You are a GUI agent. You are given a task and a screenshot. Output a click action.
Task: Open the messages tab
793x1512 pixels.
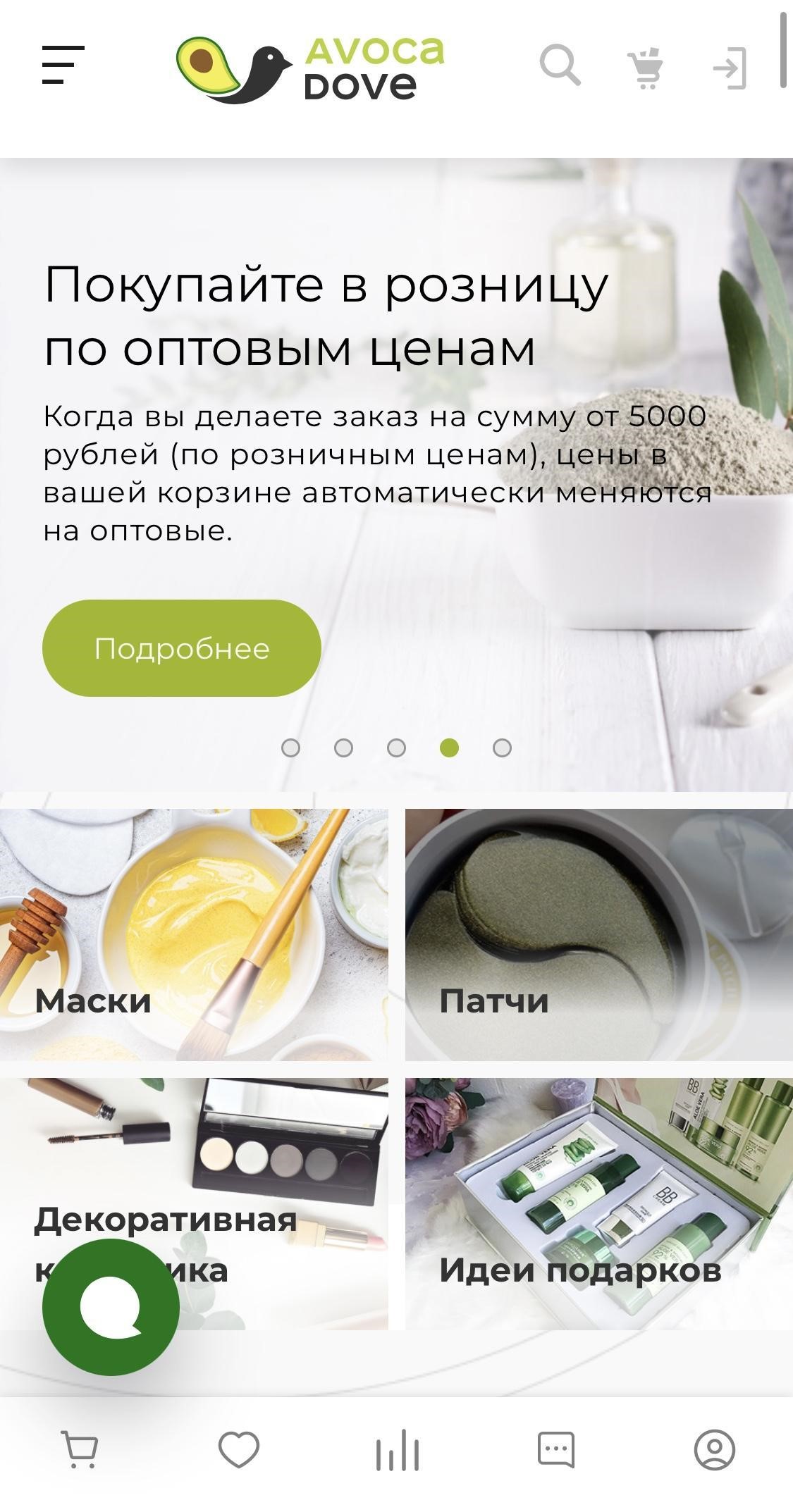(x=556, y=1450)
